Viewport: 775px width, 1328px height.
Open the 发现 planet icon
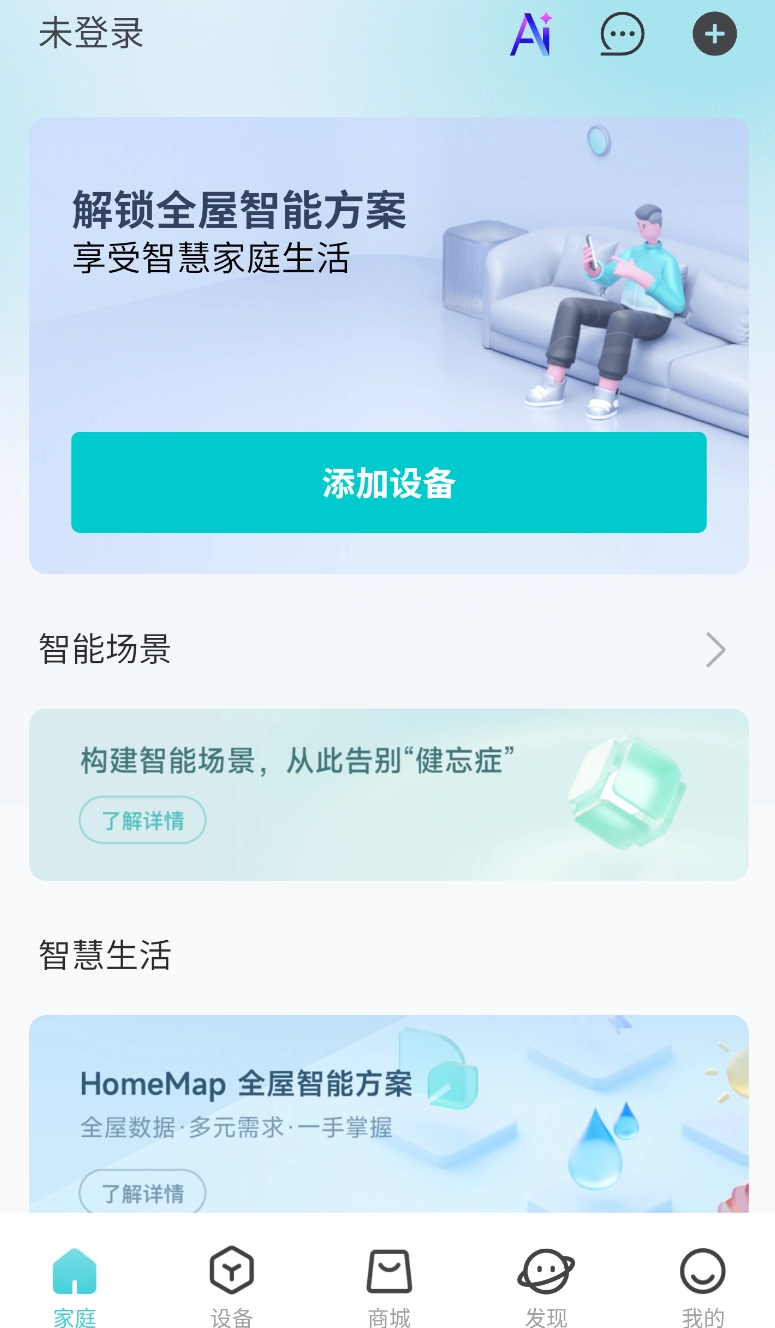tap(545, 1270)
